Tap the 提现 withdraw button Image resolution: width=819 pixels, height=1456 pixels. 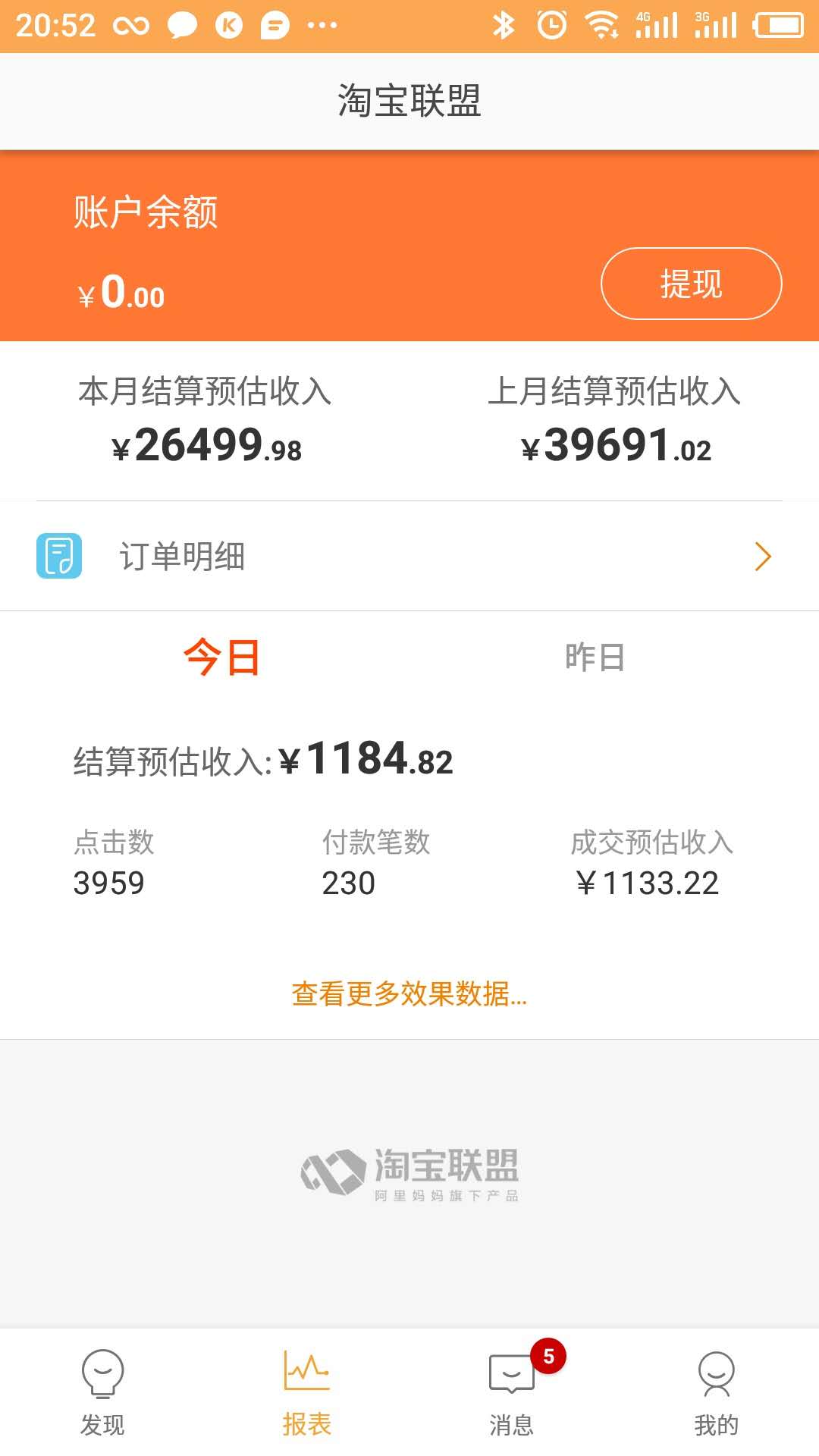point(691,284)
